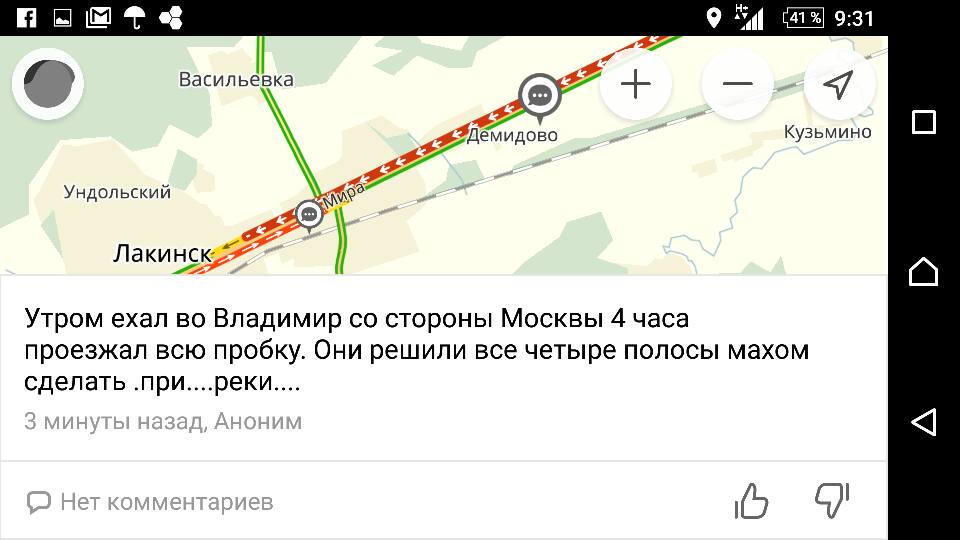The width and height of the screenshot is (960, 540).
Task: Open the Нет комментариев section
Action: click(150, 502)
